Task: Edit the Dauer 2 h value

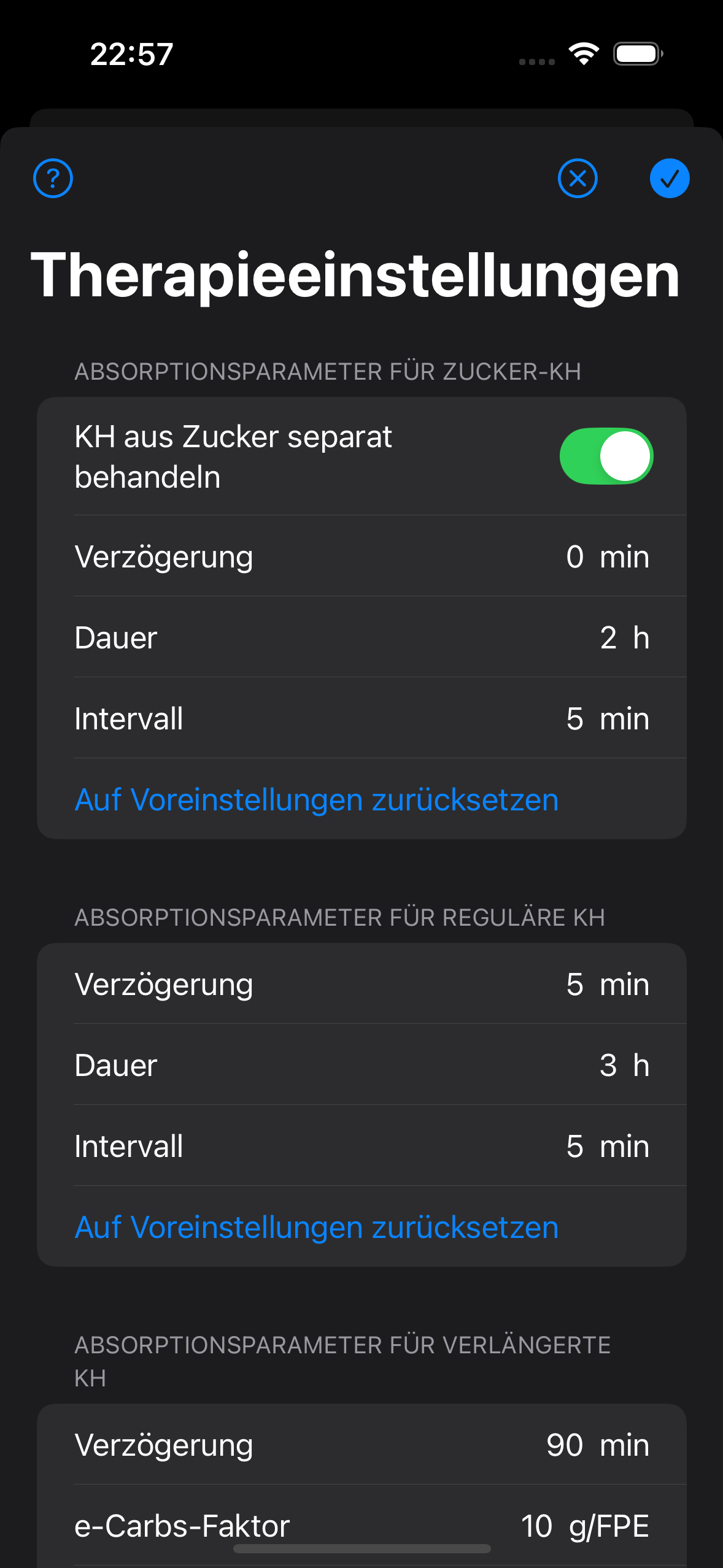Action: click(x=361, y=637)
